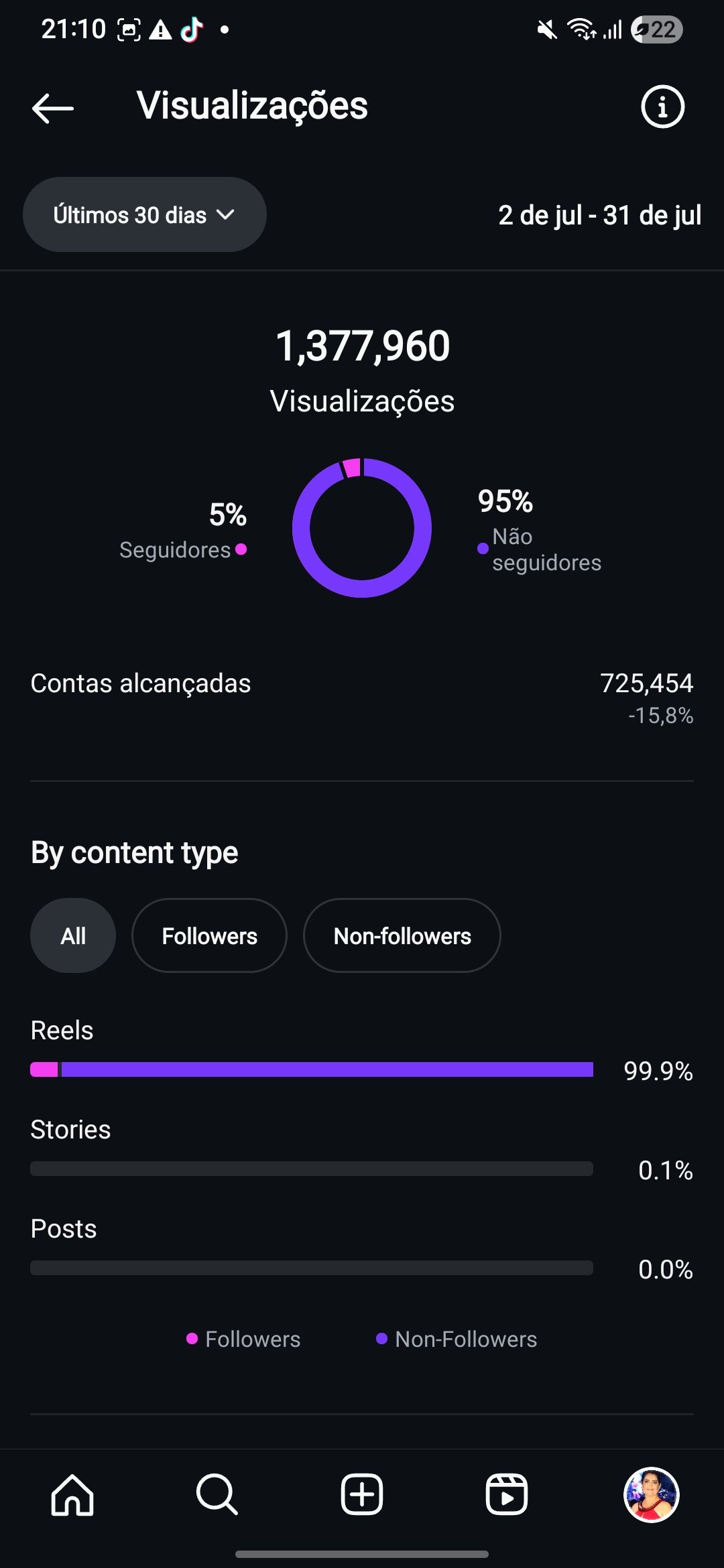Expand the Últimos 30 dias date dropdown
Screen dimensions: 724x1568
click(145, 214)
